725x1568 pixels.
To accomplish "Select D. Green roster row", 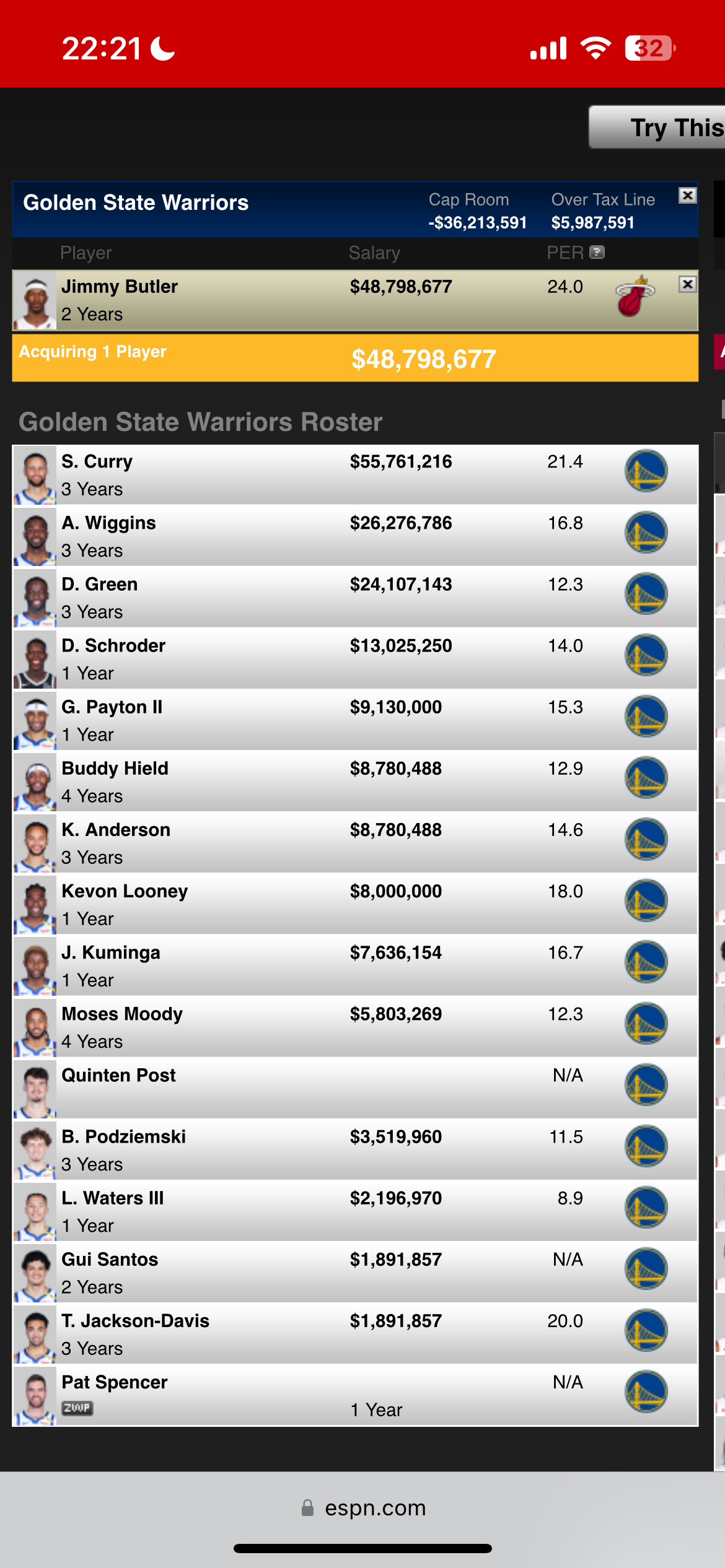I will (x=355, y=598).
